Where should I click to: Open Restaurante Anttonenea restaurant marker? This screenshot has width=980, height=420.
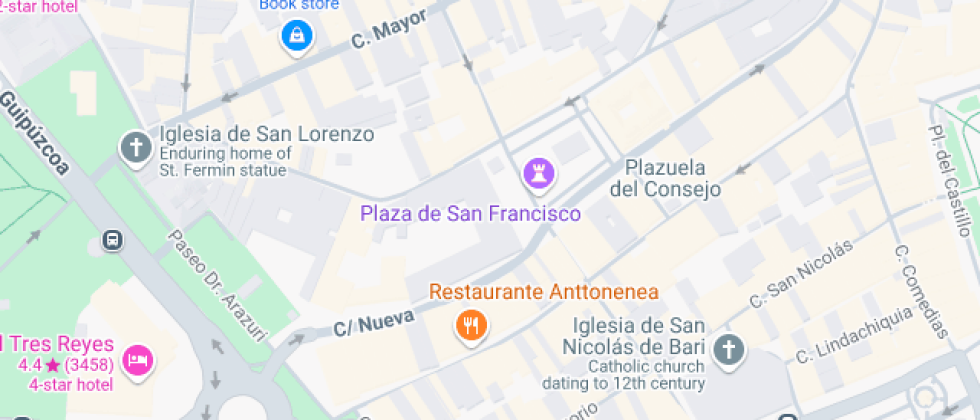coord(470,324)
